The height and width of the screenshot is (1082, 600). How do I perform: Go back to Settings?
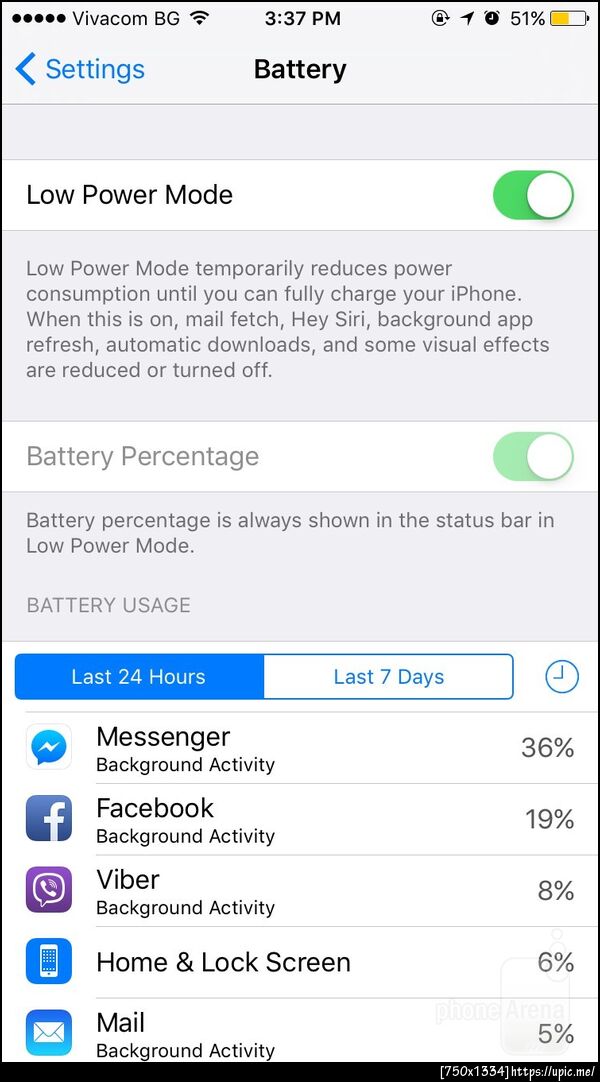coord(80,69)
